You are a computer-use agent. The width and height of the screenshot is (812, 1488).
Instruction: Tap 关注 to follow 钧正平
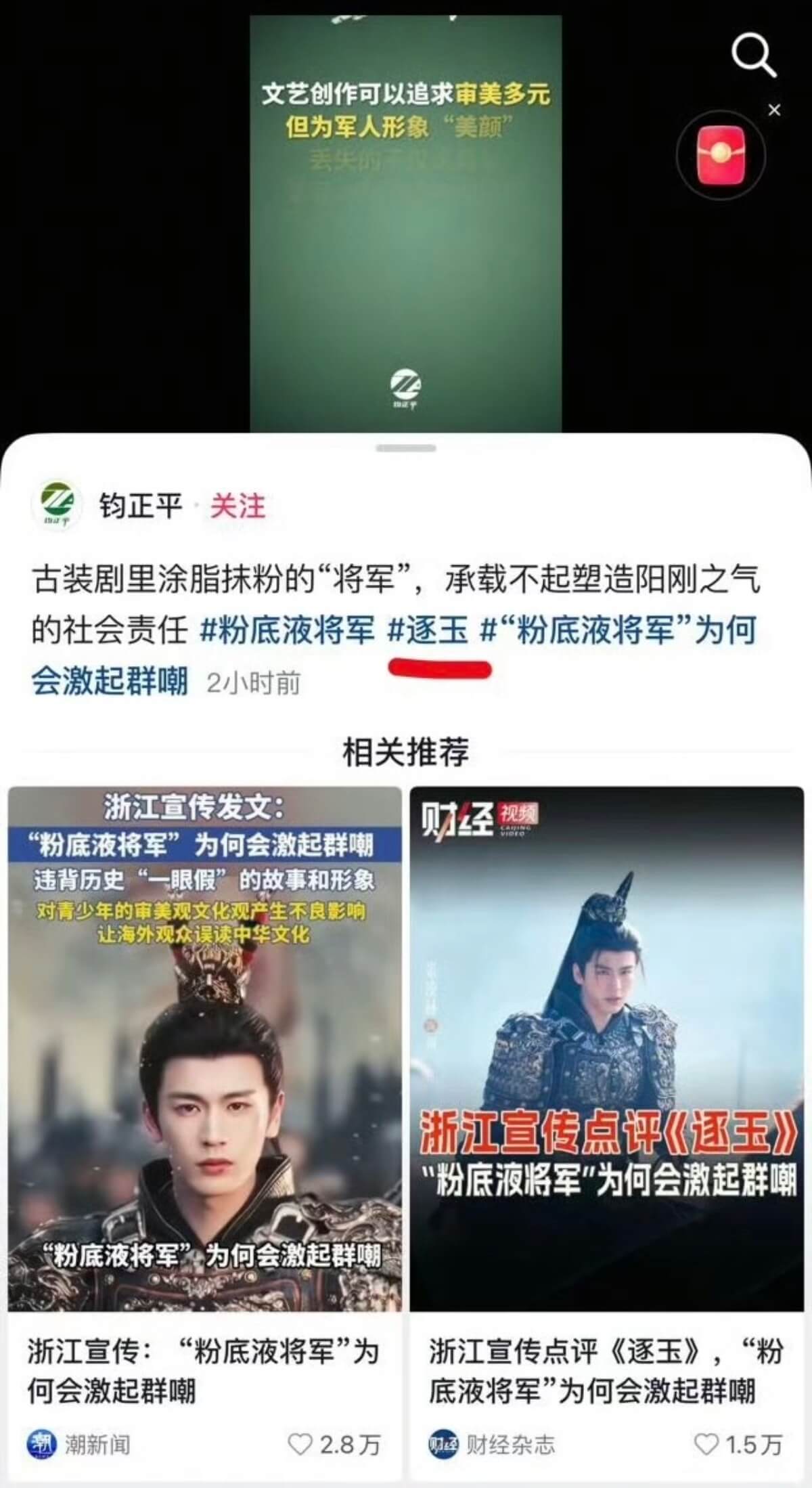click(238, 506)
